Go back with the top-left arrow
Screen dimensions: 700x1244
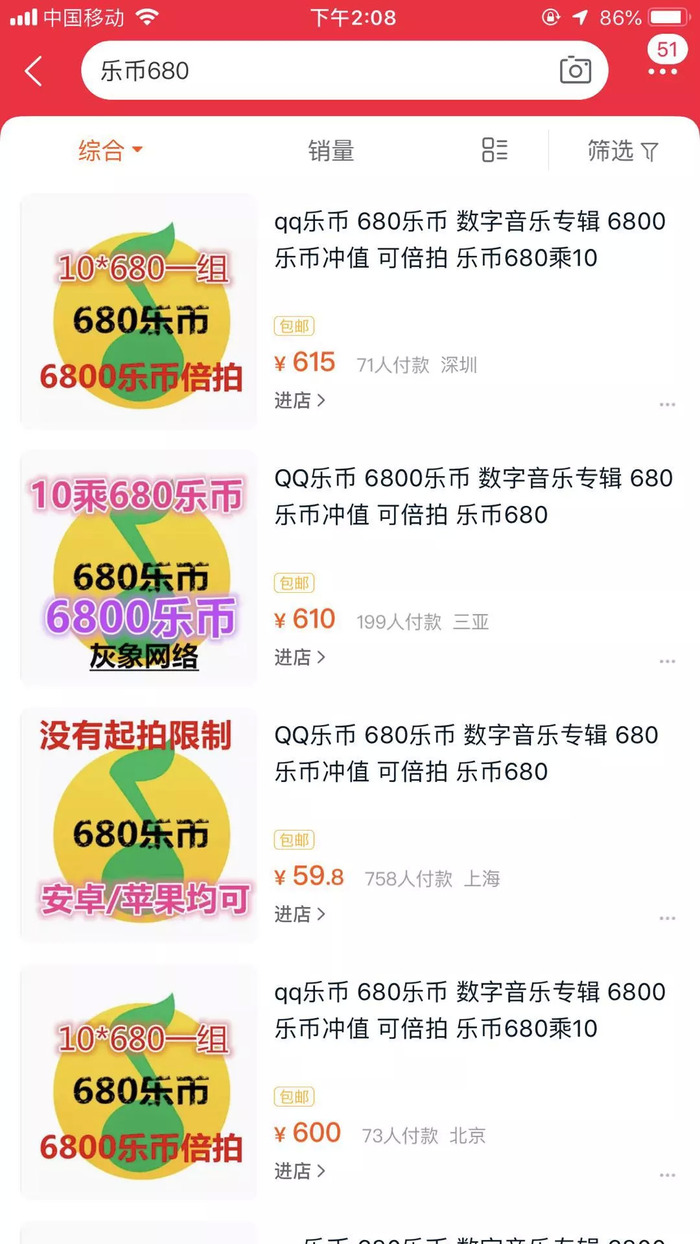[x=34, y=71]
